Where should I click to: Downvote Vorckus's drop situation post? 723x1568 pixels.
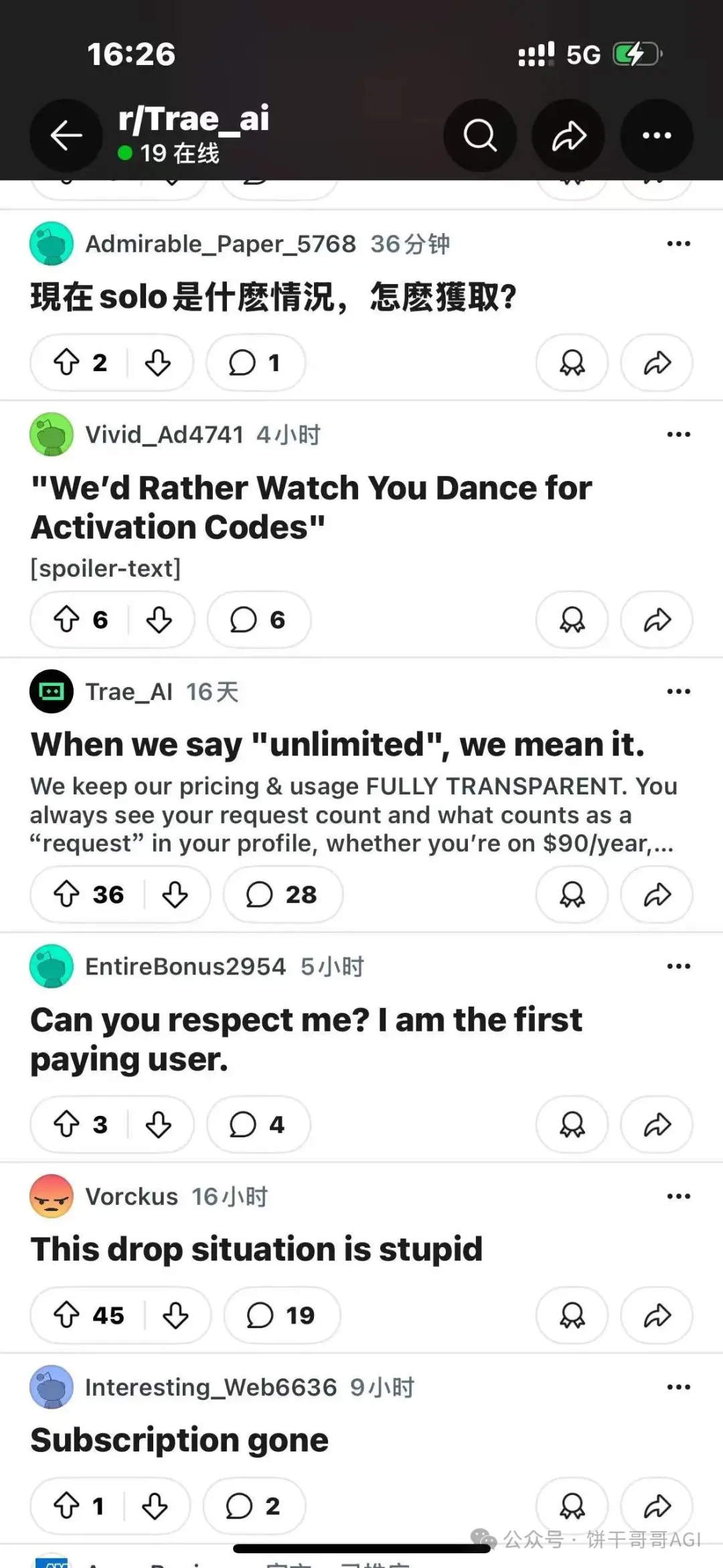pyautogui.click(x=175, y=1315)
